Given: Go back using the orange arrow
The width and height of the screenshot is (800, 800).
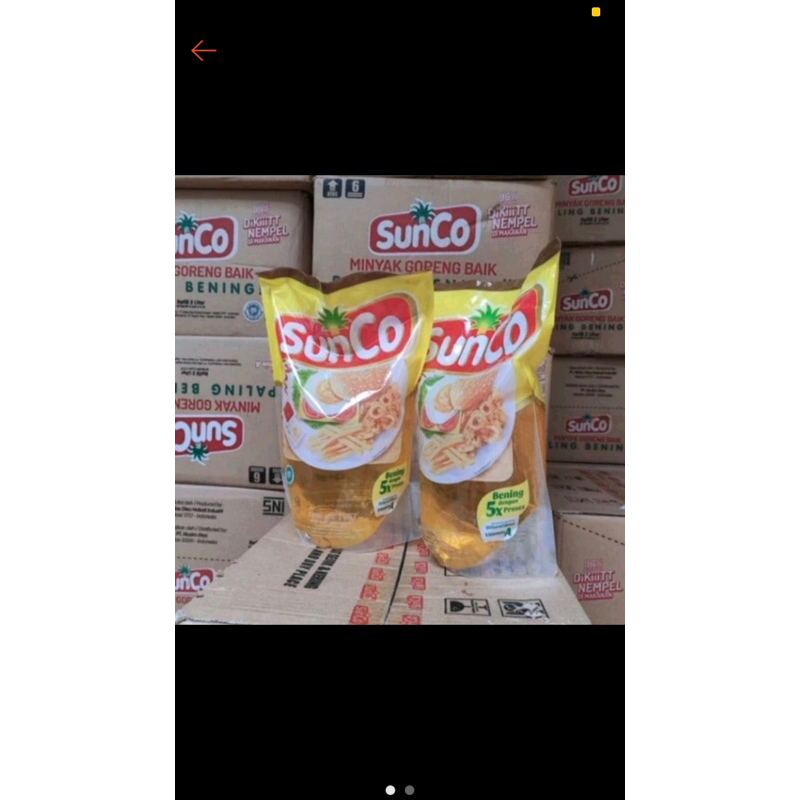Looking at the screenshot, I should 203,51.
